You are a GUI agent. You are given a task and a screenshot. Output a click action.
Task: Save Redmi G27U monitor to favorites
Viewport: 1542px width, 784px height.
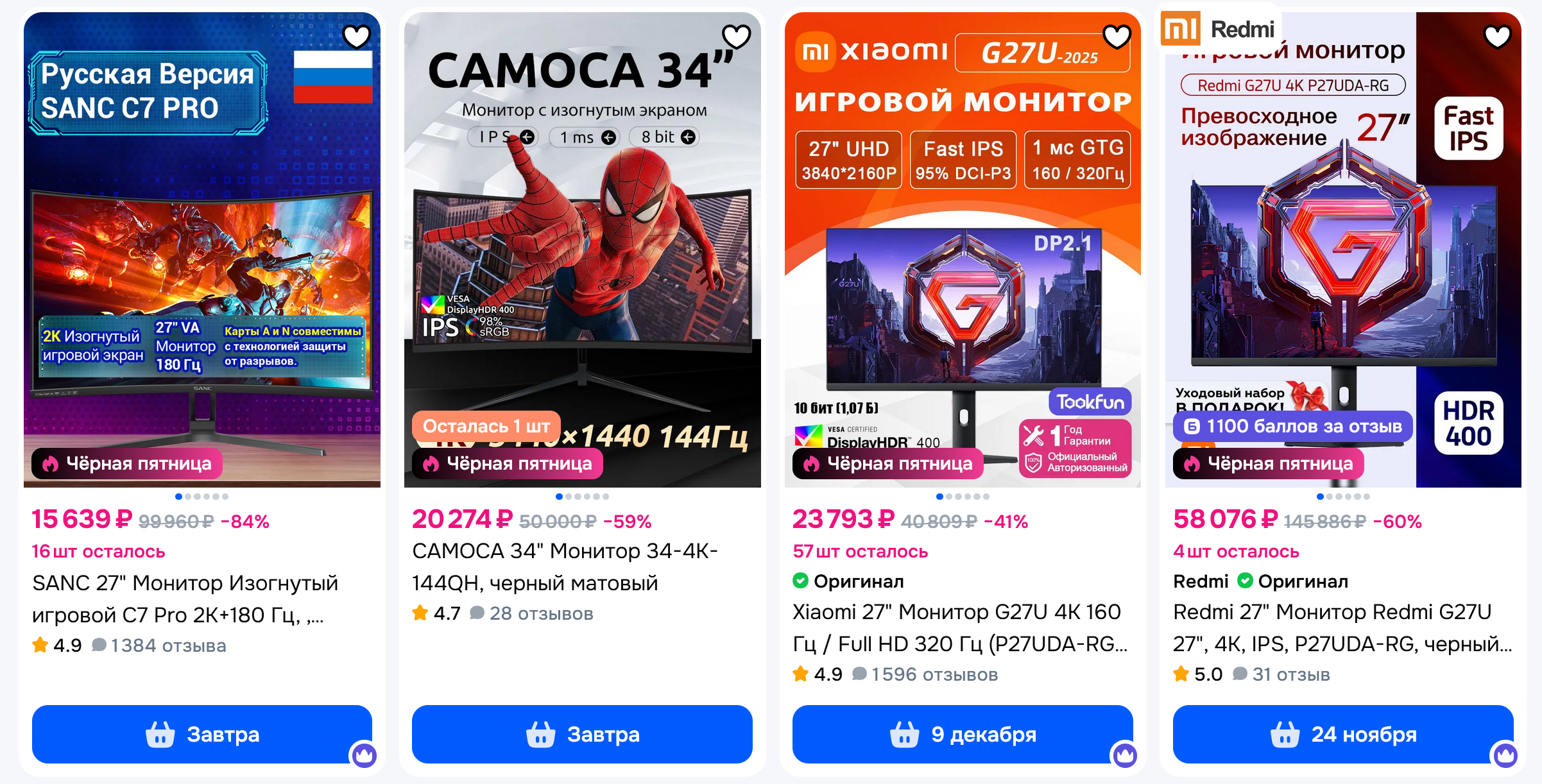pos(1497,36)
